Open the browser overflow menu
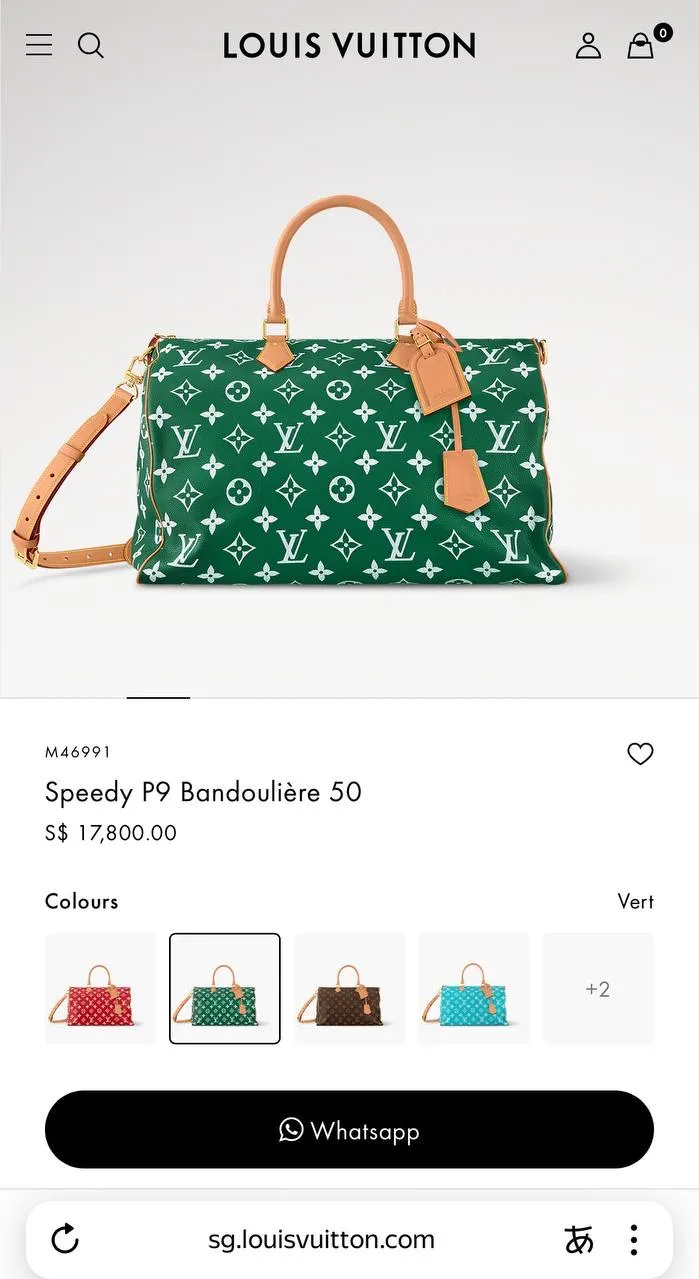Image resolution: width=699 pixels, height=1279 pixels. (x=634, y=1240)
